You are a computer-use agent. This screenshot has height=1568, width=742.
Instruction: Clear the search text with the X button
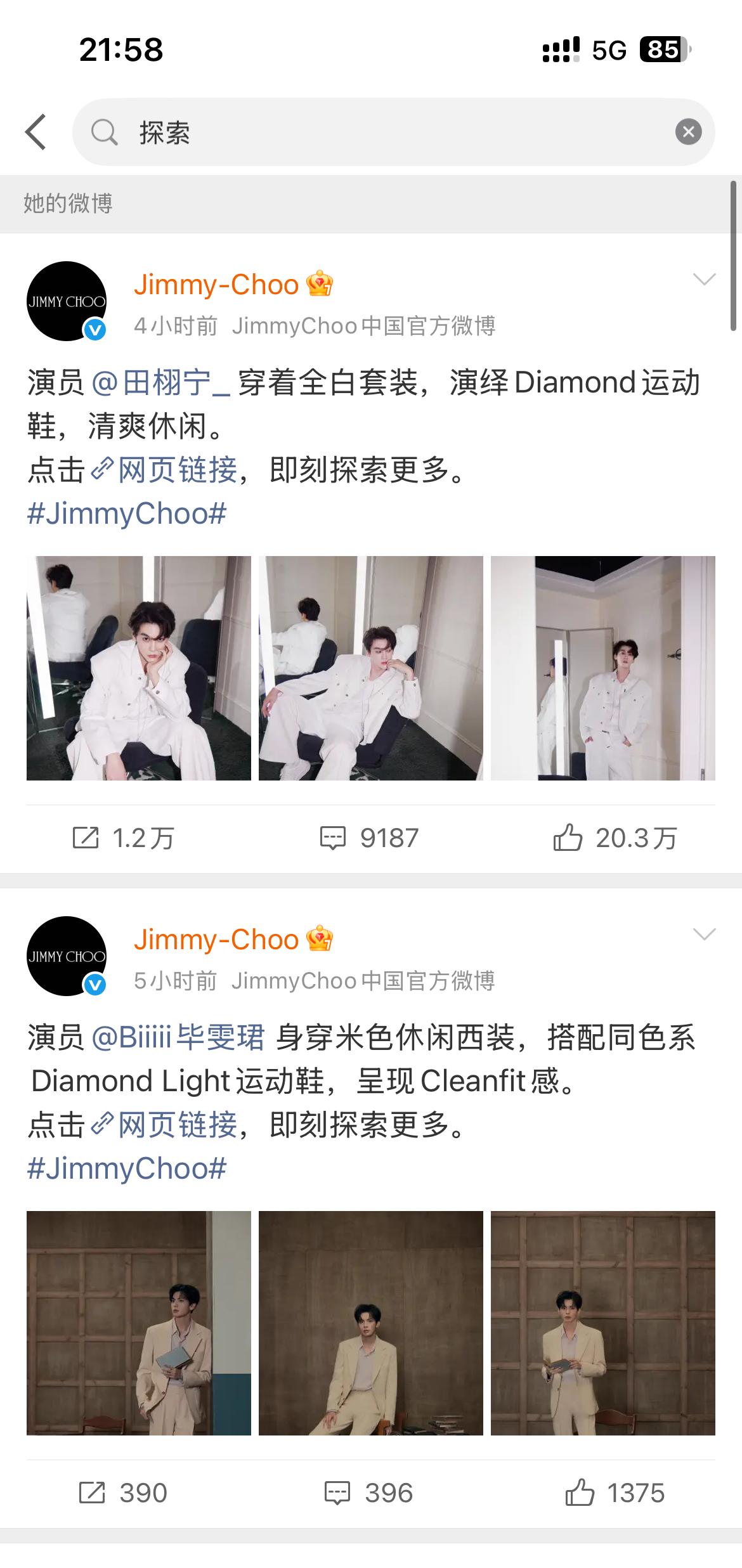click(x=688, y=132)
